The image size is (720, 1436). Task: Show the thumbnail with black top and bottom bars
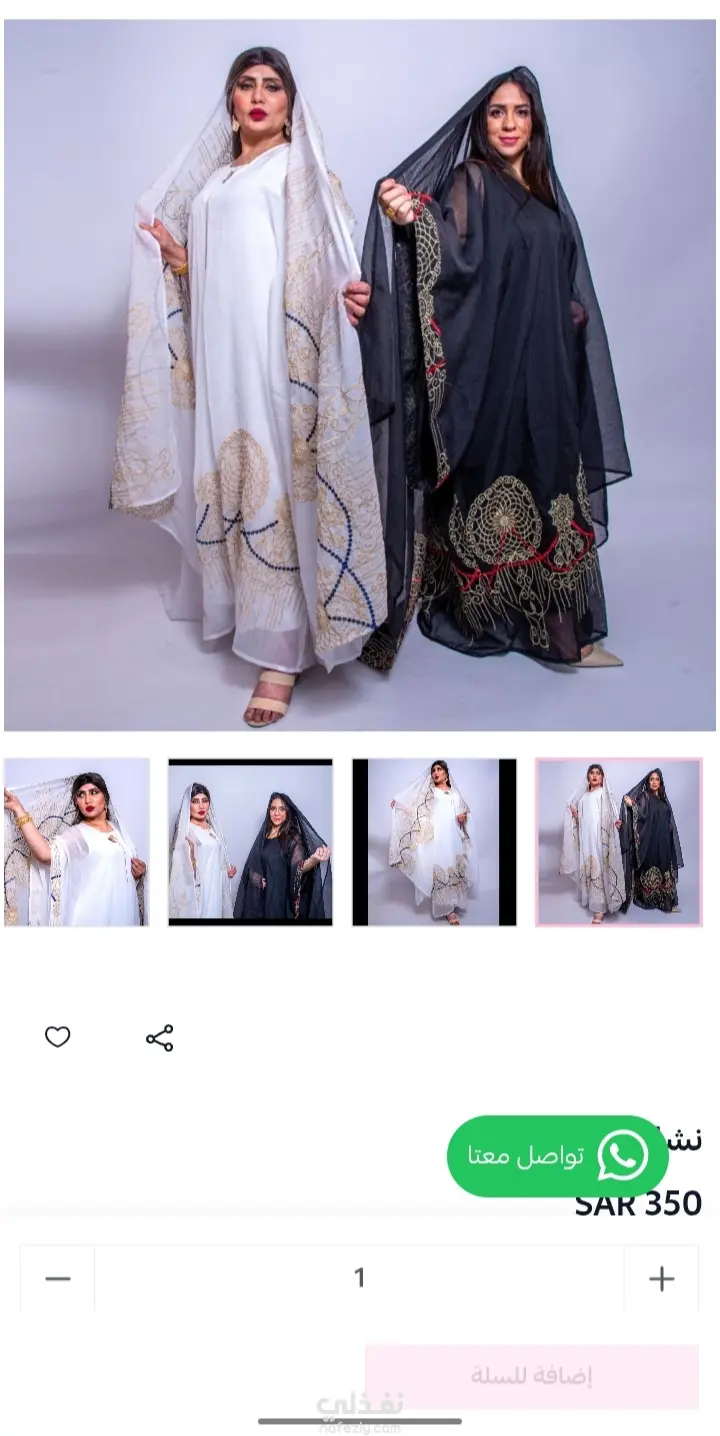tap(250, 842)
